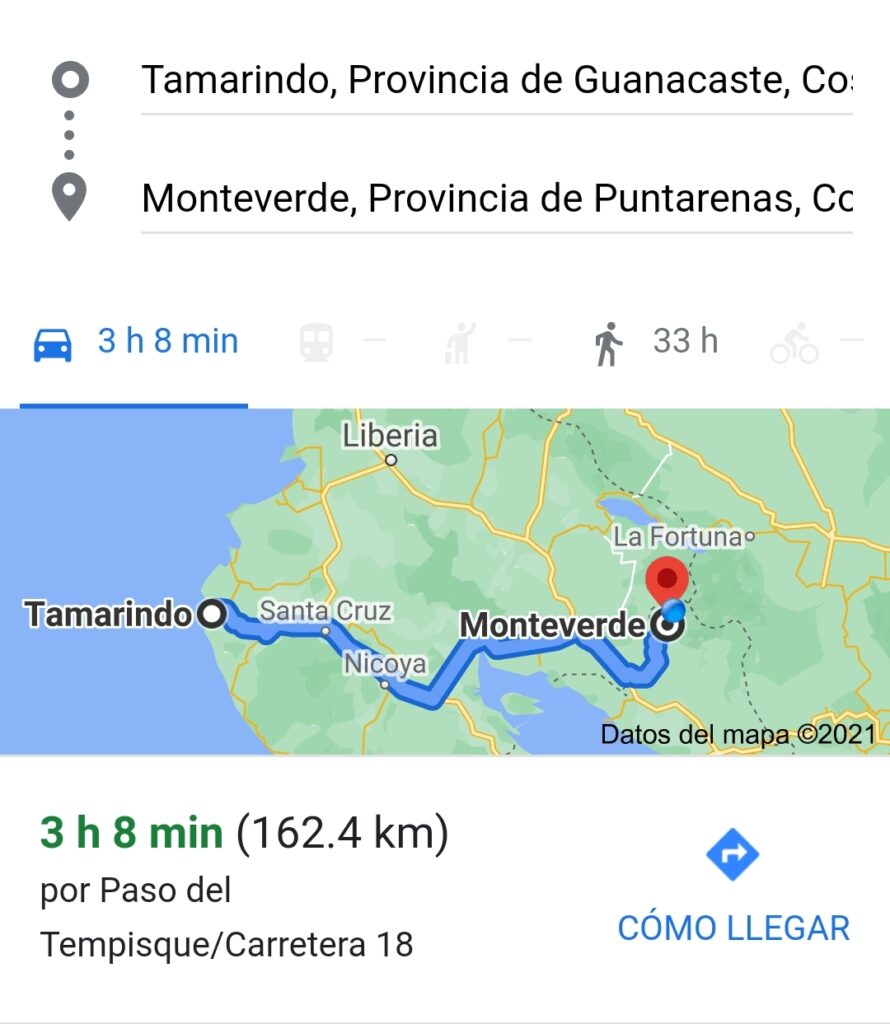
Task: Click the destination pin icon beside Monteverde
Action: click(x=68, y=196)
